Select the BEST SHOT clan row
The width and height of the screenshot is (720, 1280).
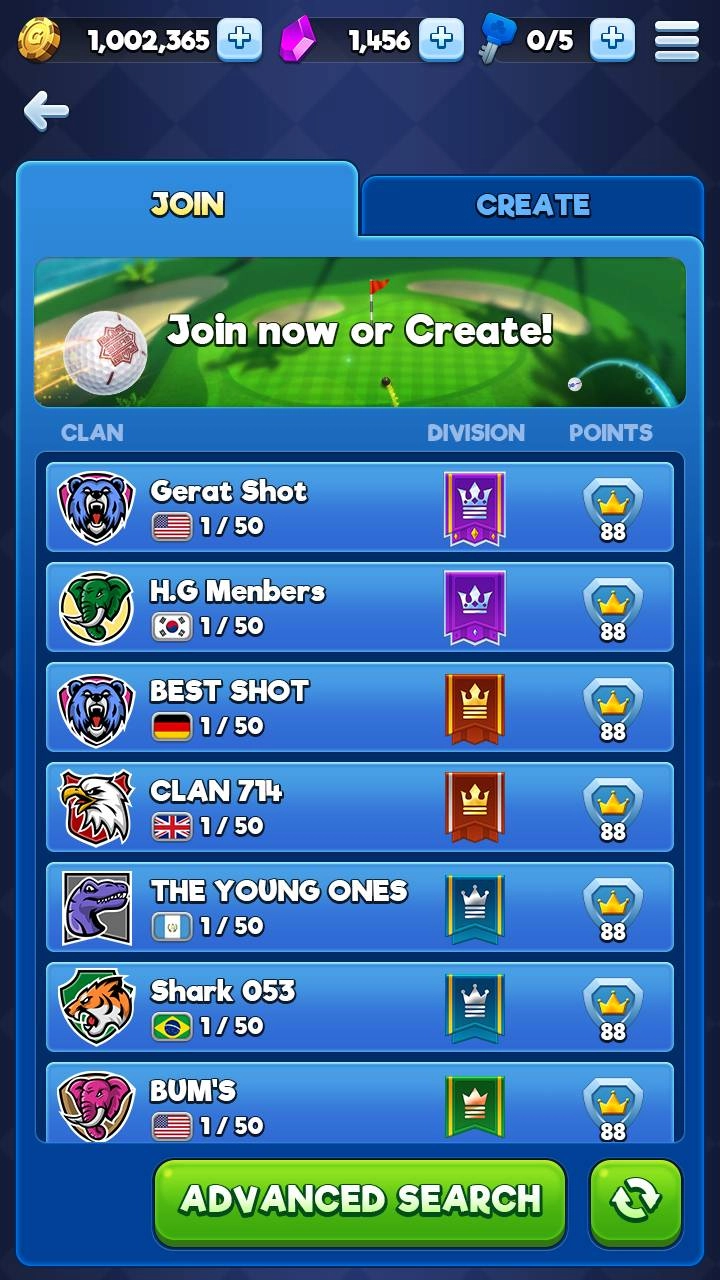click(x=360, y=708)
